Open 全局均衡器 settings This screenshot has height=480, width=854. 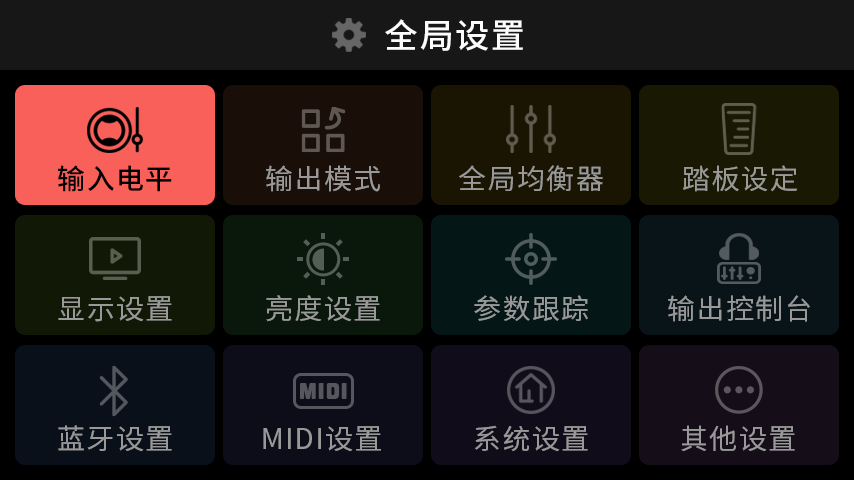point(531,145)
